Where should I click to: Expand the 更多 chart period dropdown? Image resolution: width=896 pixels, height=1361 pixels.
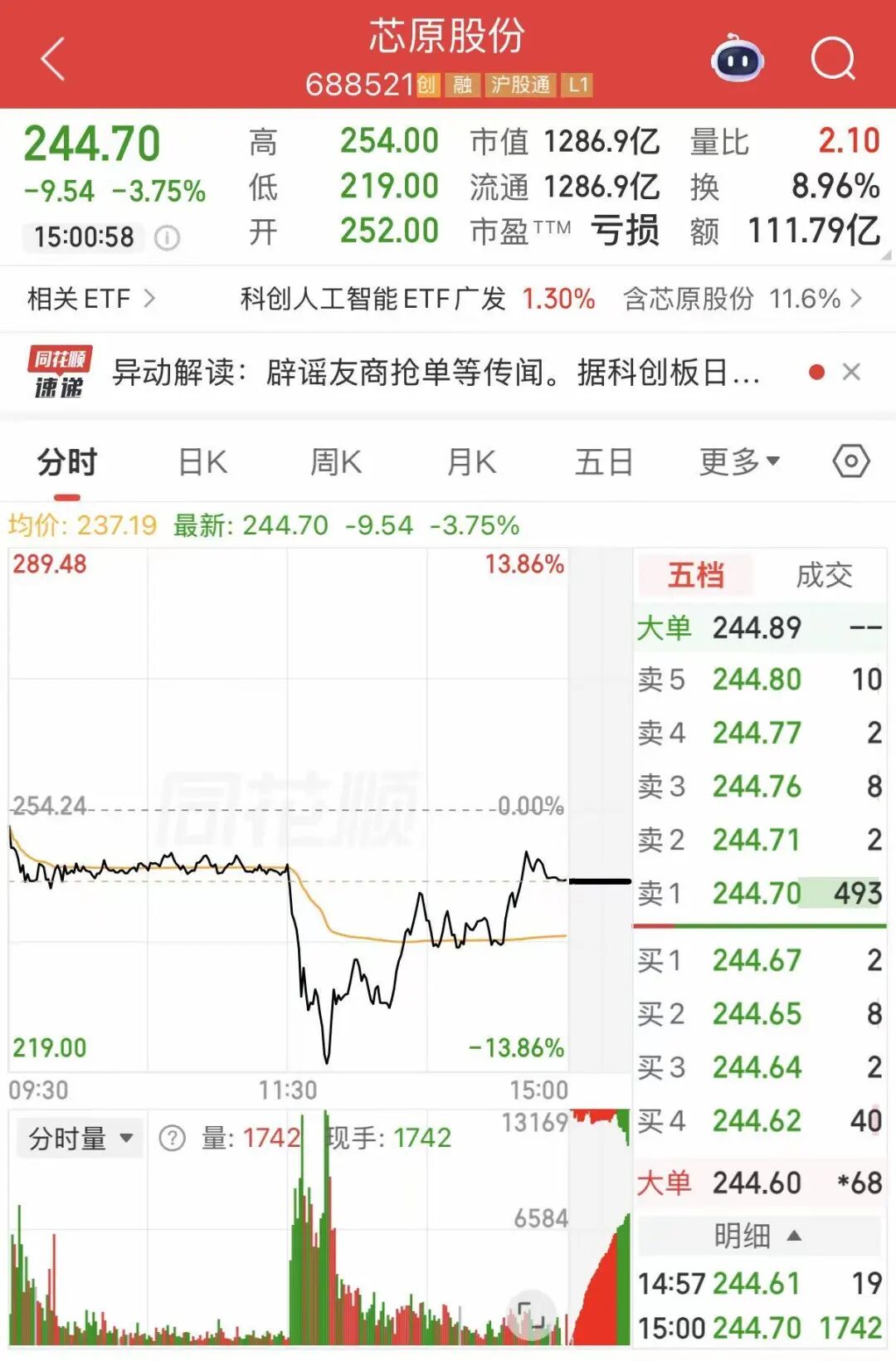[x=738, y=462]
